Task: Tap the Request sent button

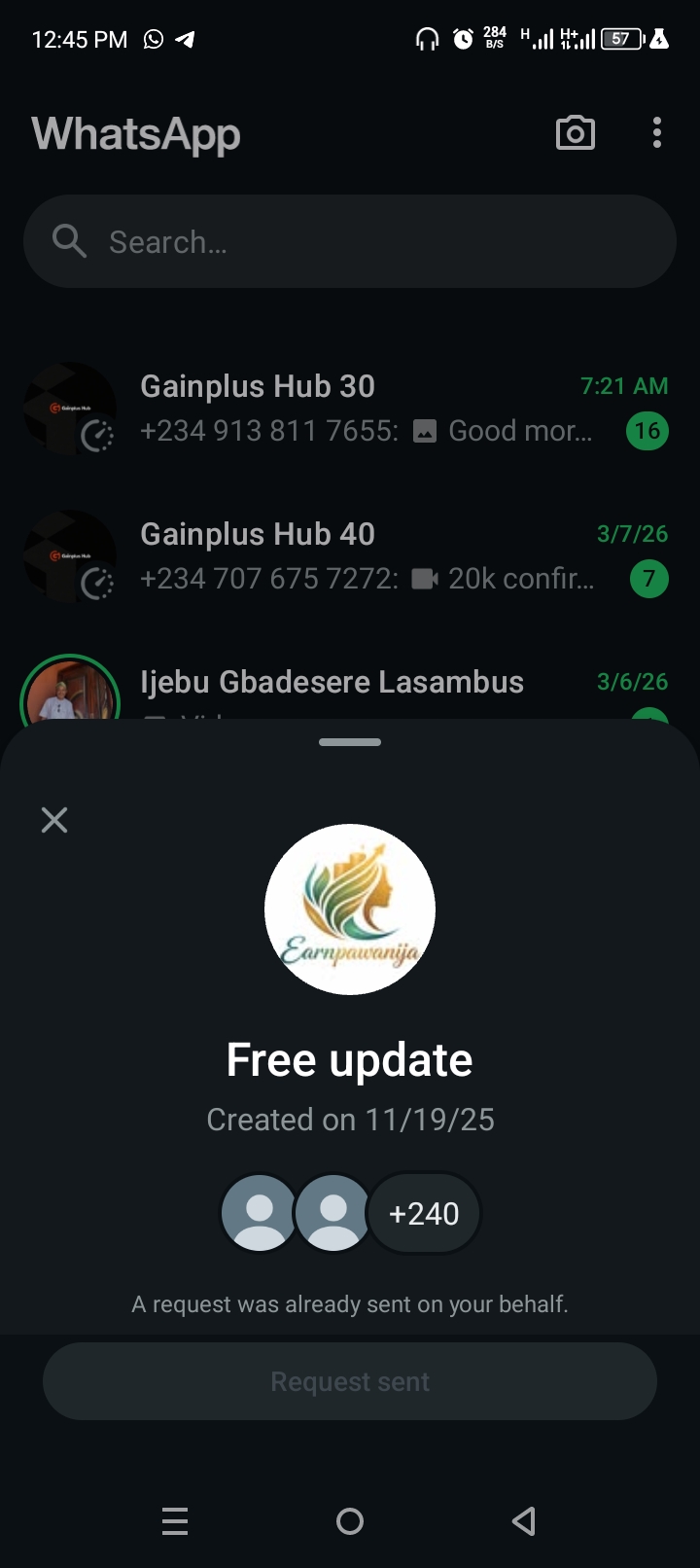Action: point(350,1381)
